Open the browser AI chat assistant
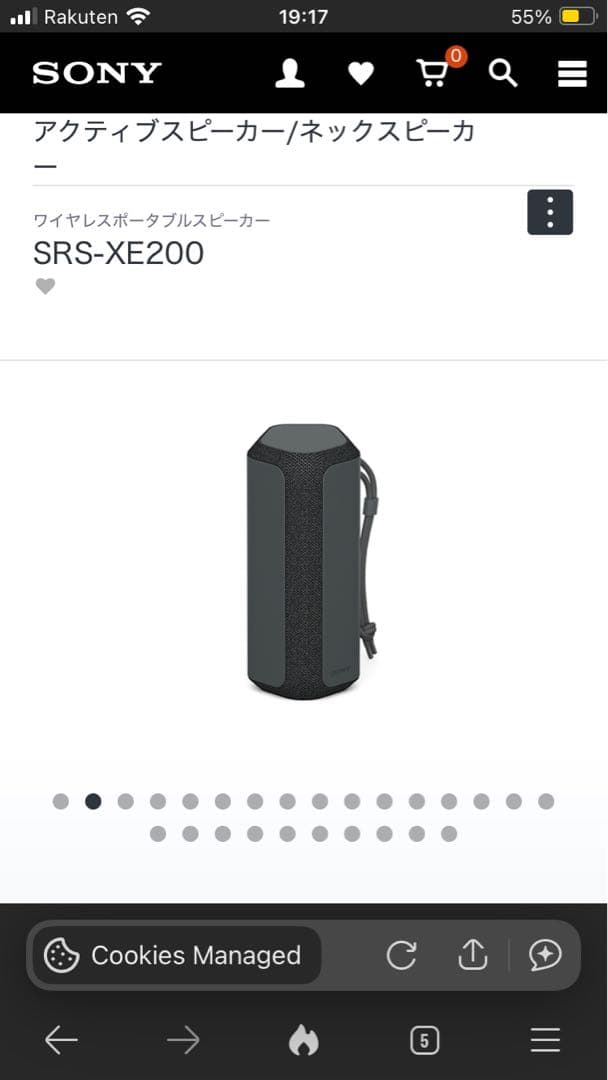Viewport: 608px width, 1080px height. tap(545, 955)
